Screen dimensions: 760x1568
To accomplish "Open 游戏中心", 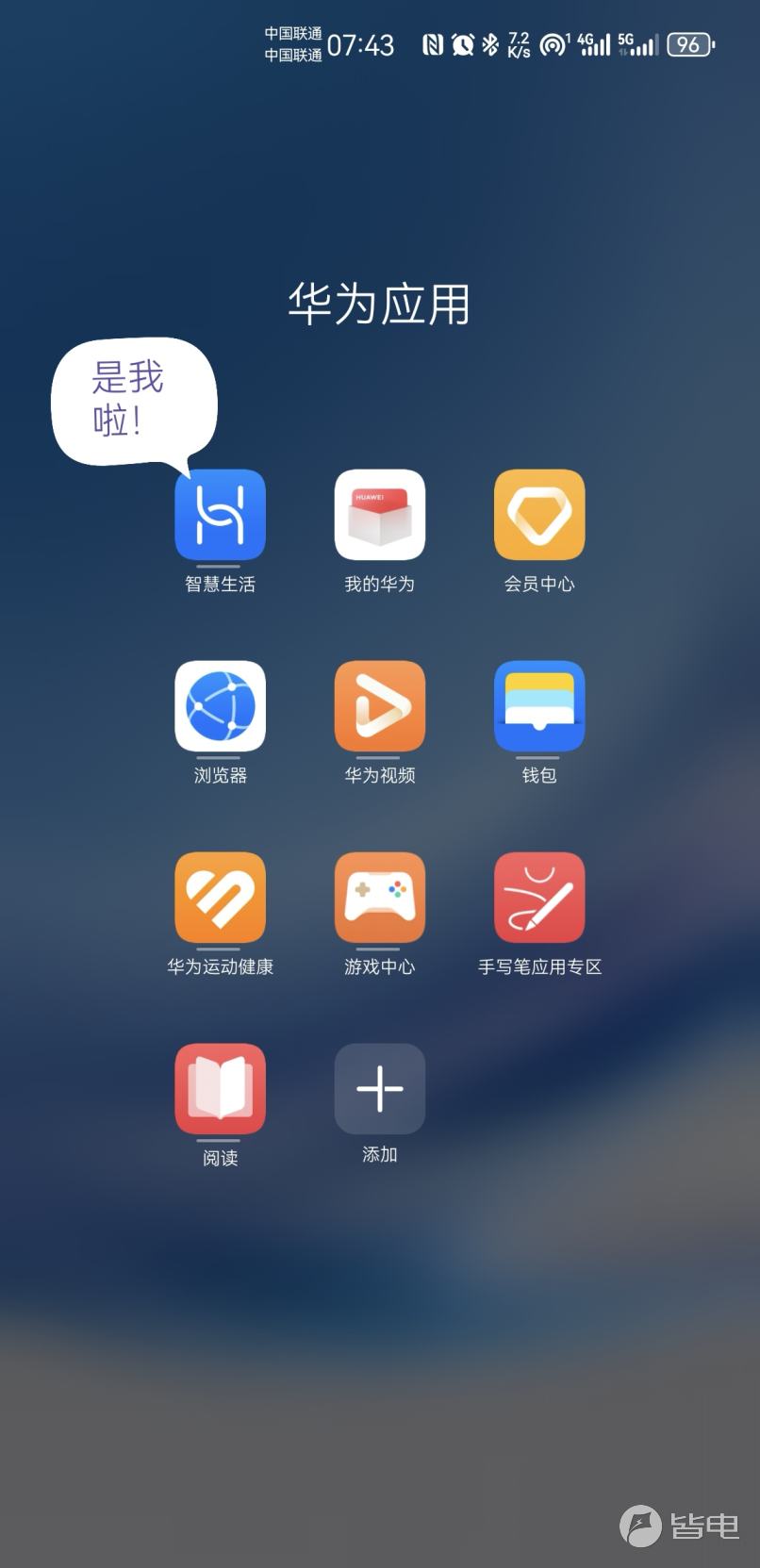I will [379, 898].
